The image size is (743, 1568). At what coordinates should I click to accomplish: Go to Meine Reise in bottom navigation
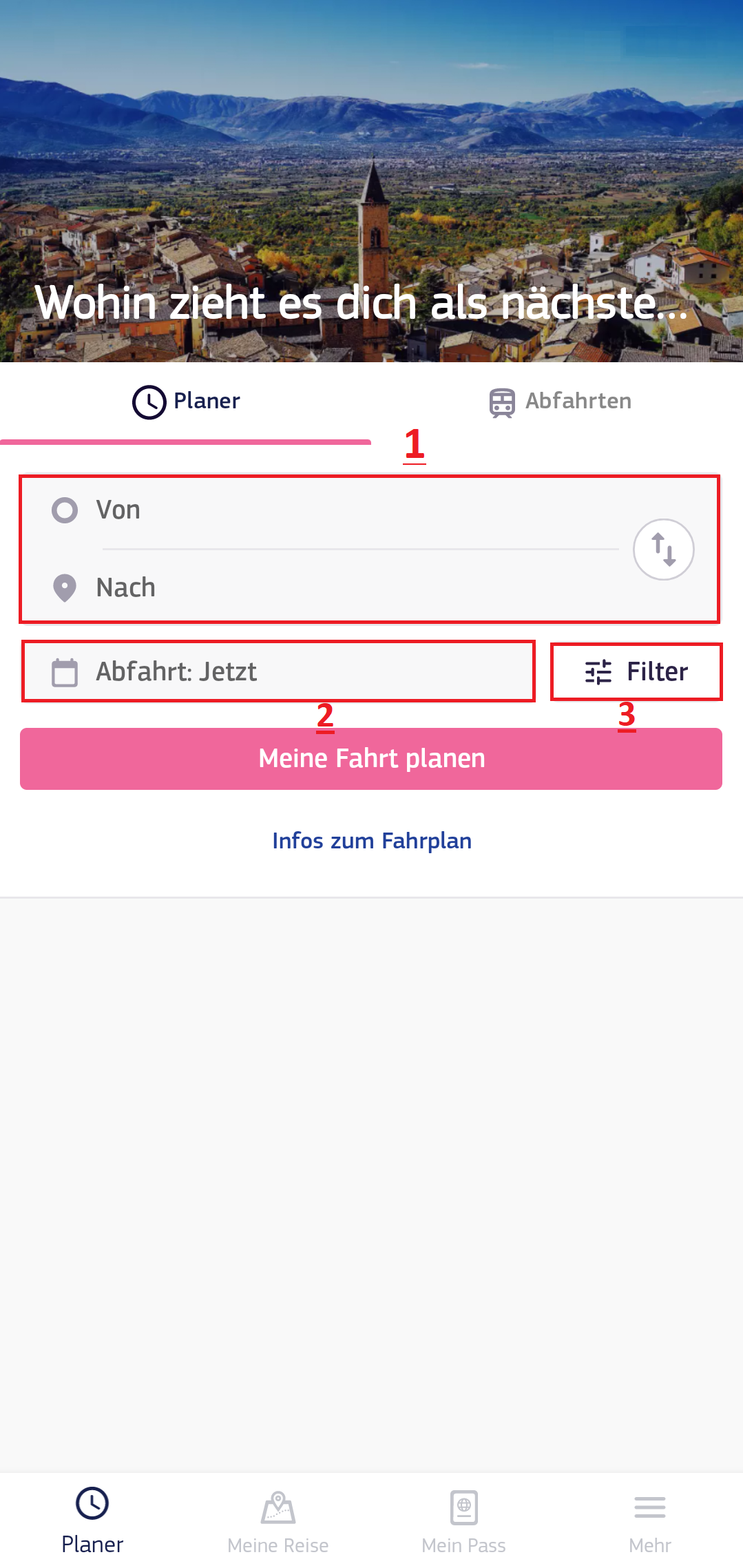278,1522
